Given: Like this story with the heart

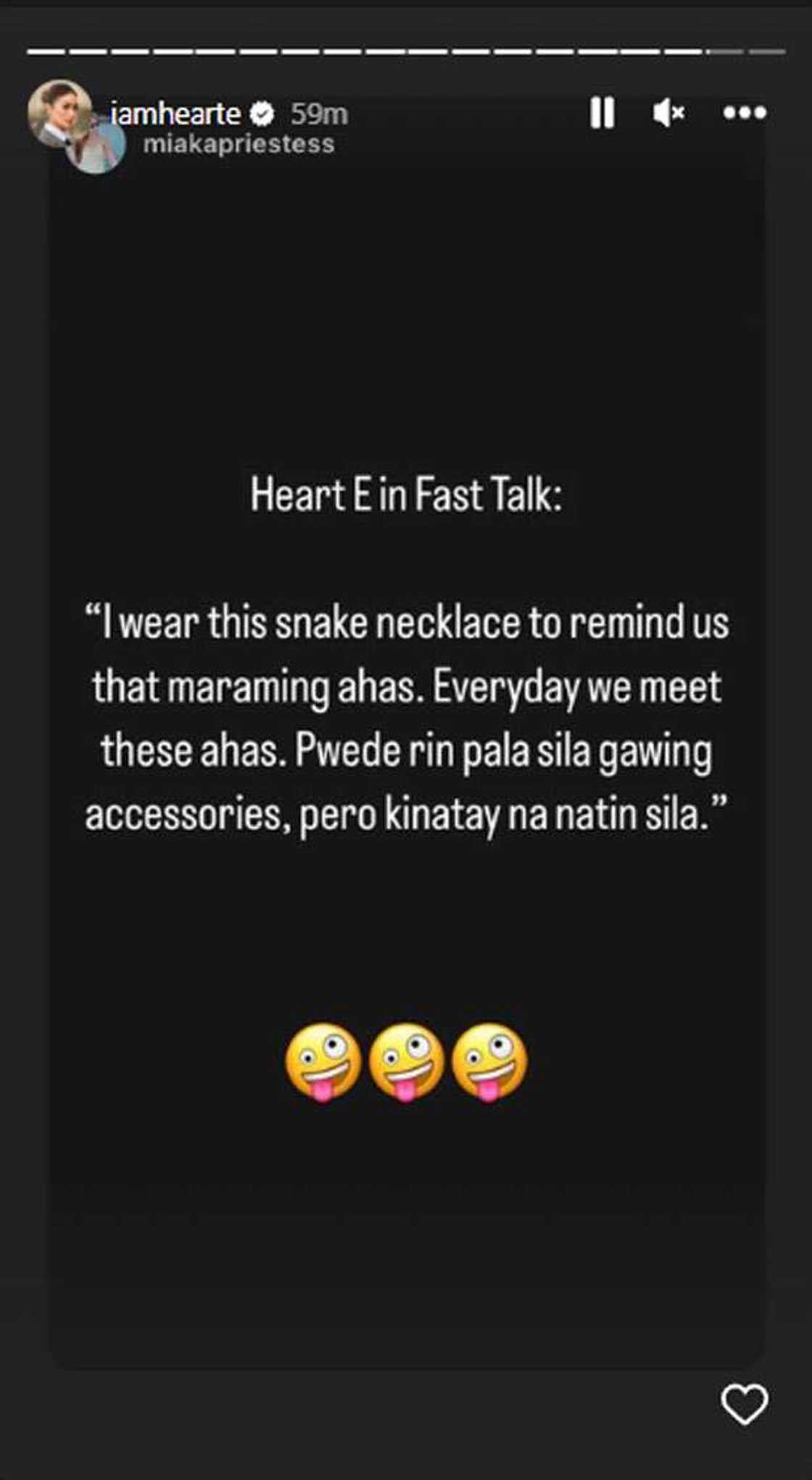Looking at the screenshot, I should pos(745,1404).
